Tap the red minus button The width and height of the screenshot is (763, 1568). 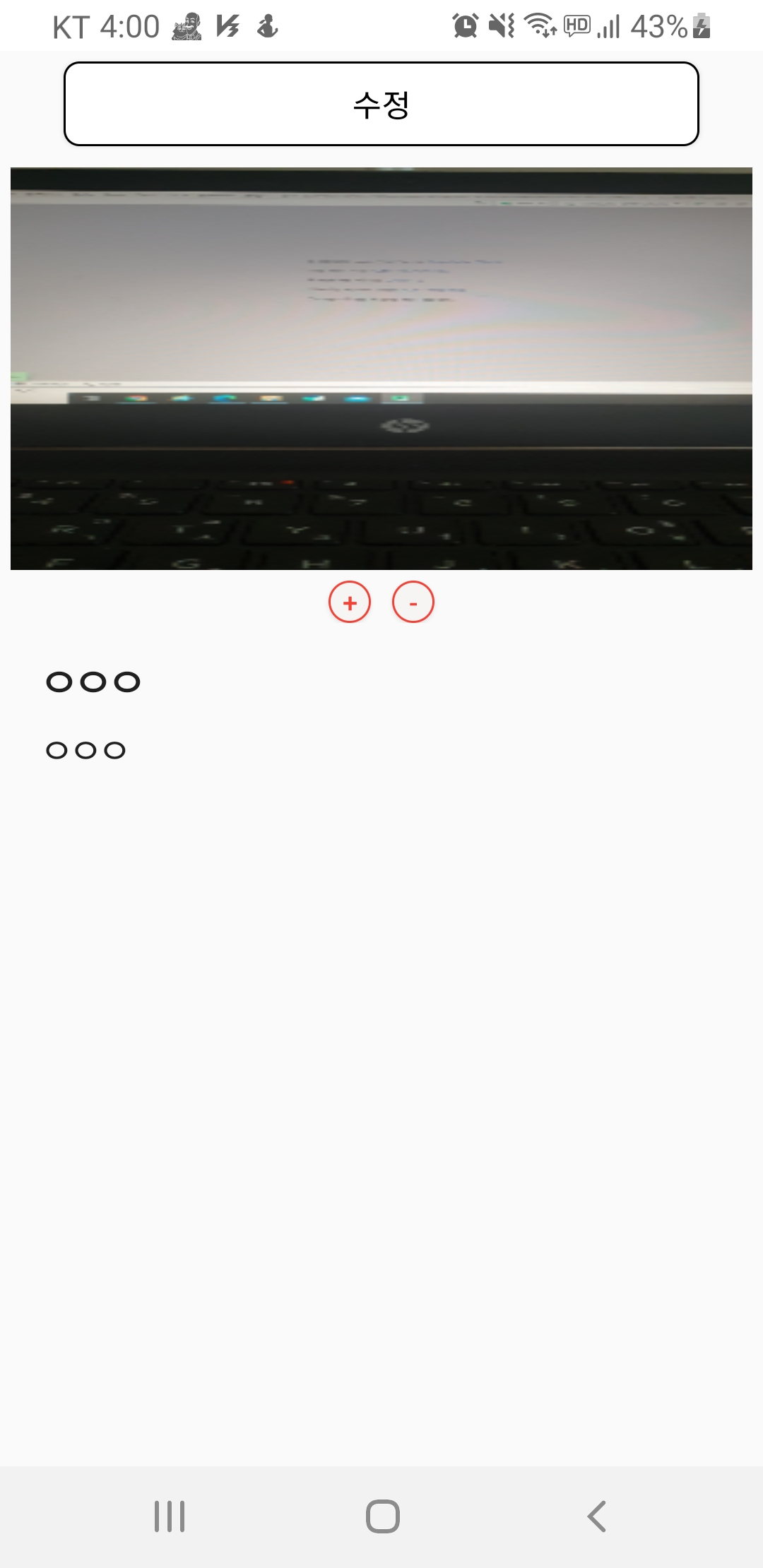413,602
